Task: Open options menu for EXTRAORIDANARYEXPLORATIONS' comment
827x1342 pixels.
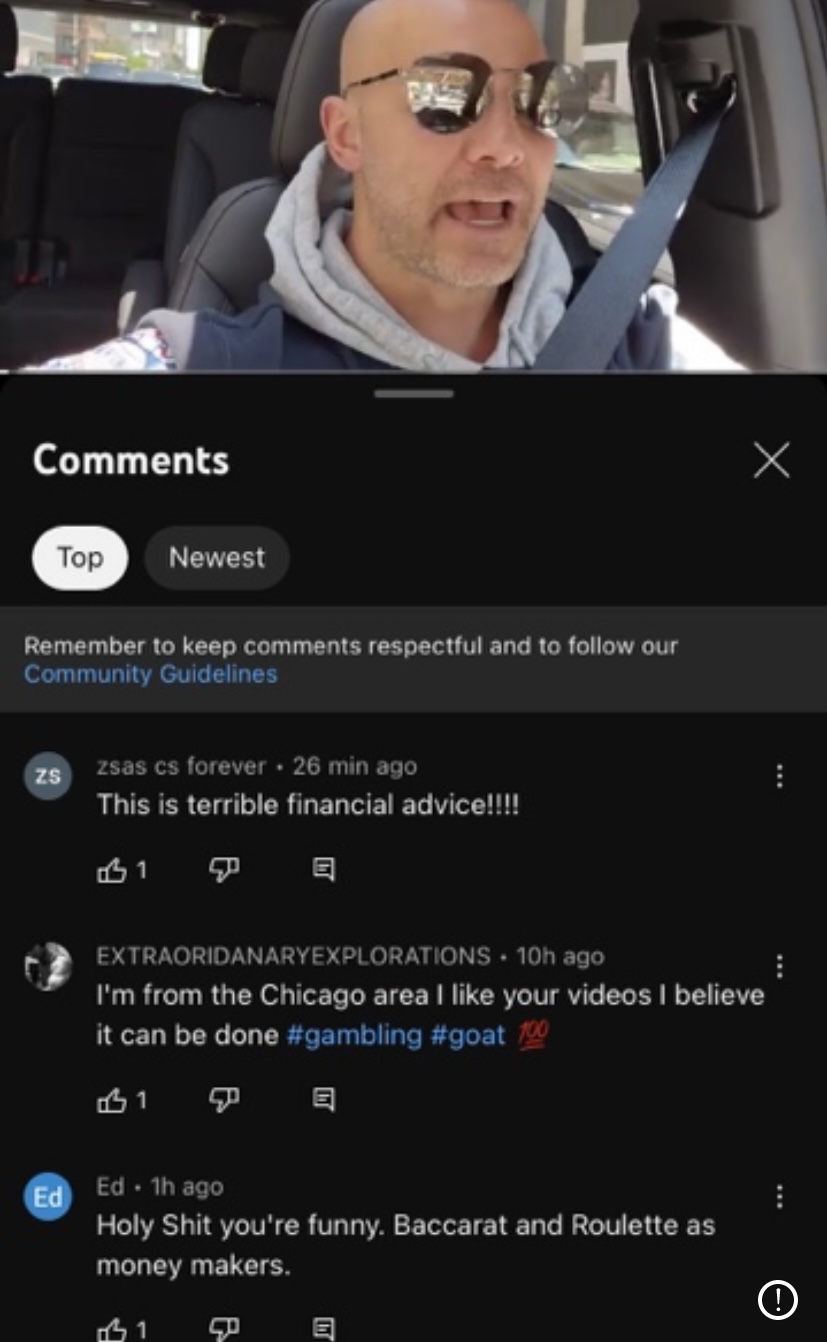Action: tap(779, 966)
